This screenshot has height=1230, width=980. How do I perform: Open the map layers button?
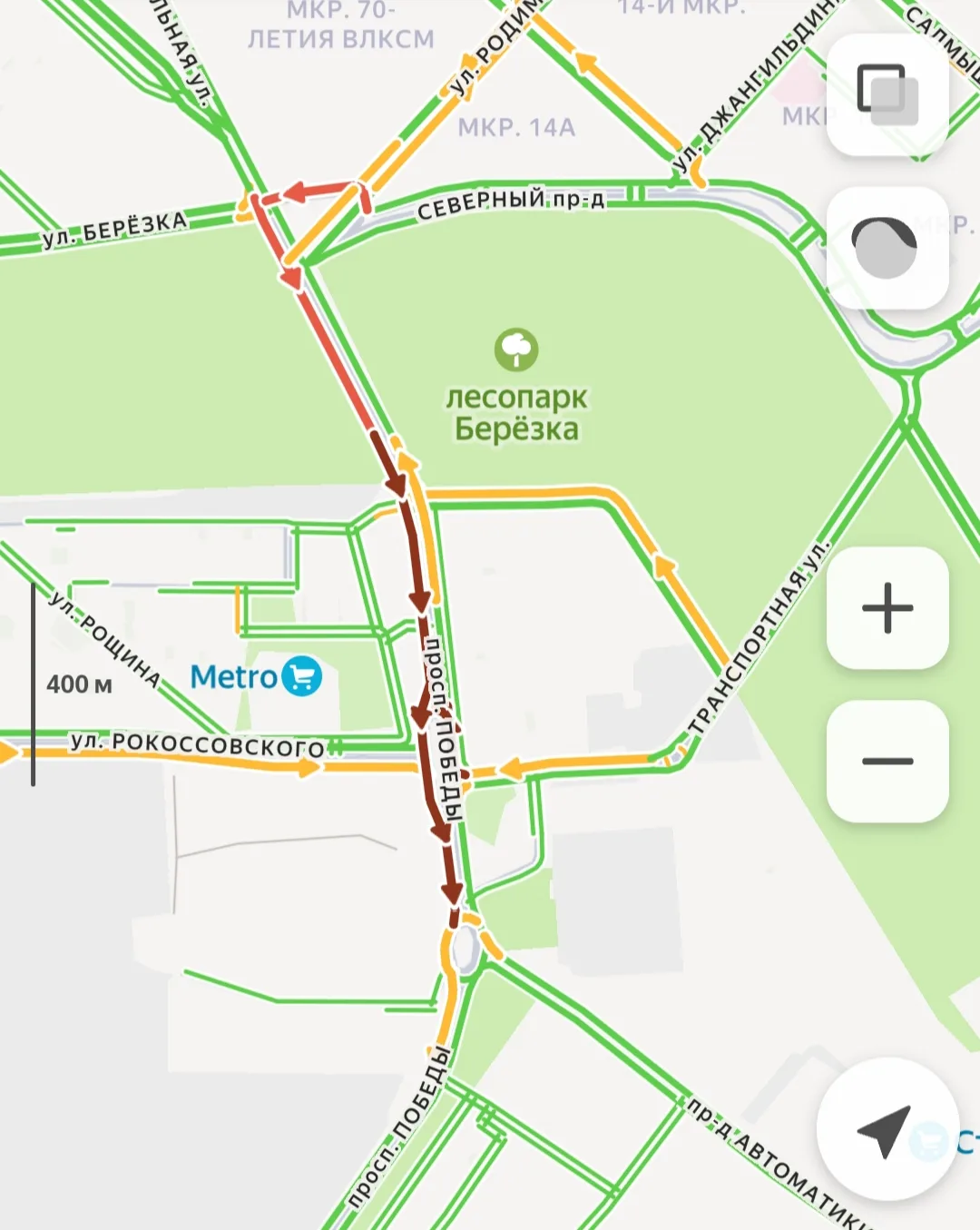[887, 94]
